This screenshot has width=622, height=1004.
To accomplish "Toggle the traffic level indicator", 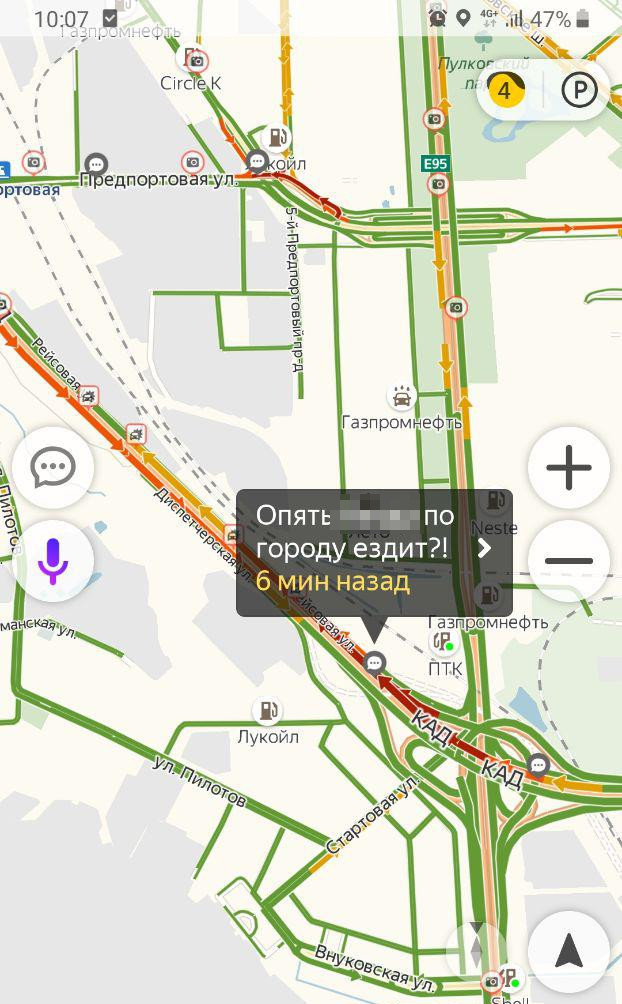I will (x=505, y=91).
